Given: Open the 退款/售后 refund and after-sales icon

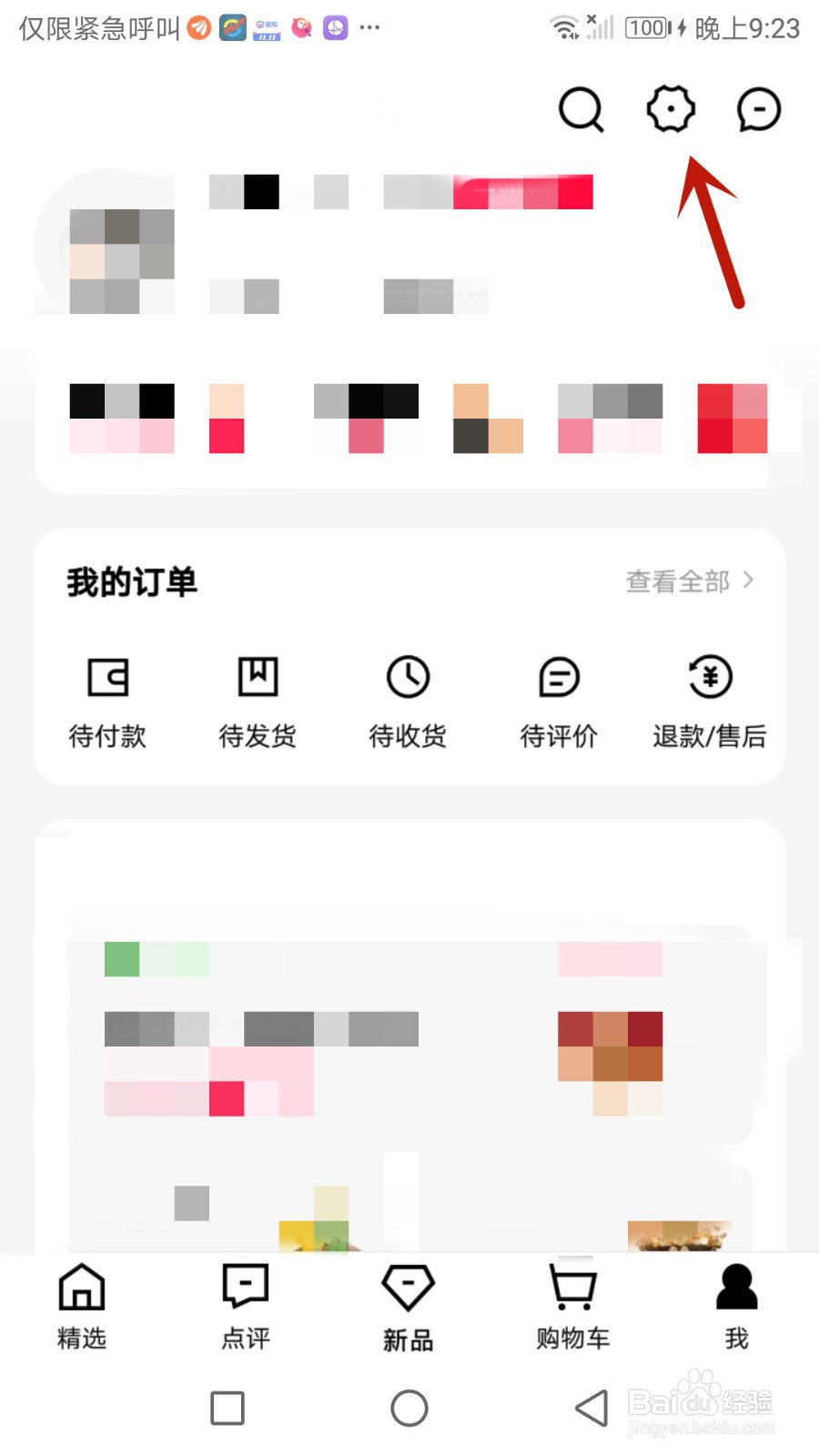Looking at the screenshot, I should (708, 701).
